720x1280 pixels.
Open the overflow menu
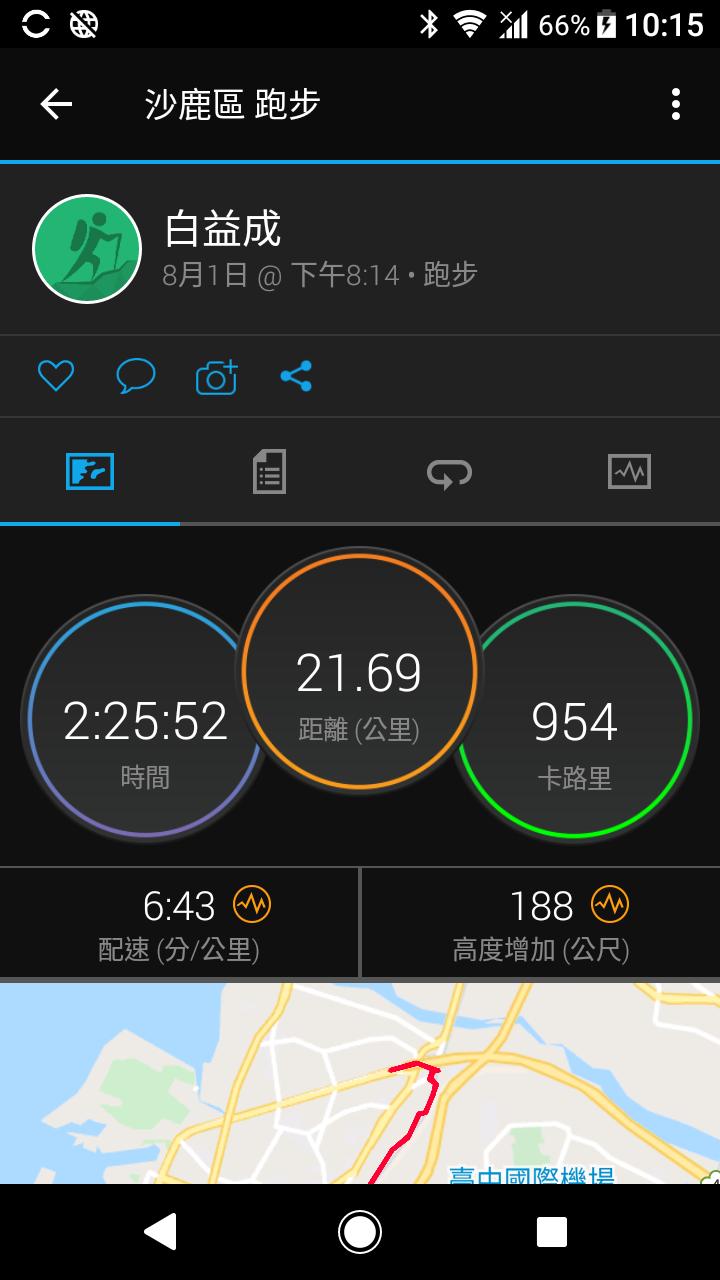tap(676, 104)
